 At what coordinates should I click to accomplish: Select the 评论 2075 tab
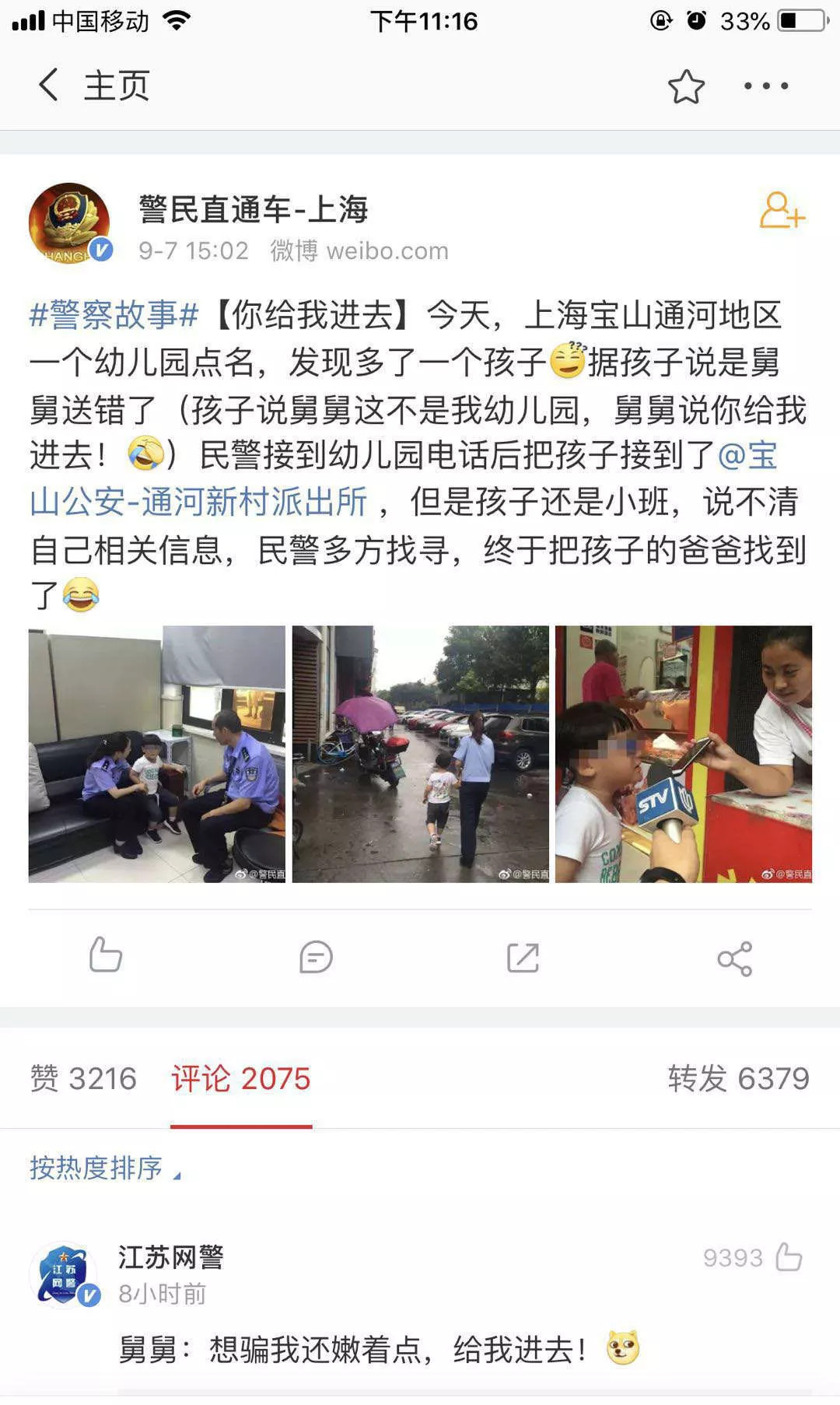[241, 1079]
